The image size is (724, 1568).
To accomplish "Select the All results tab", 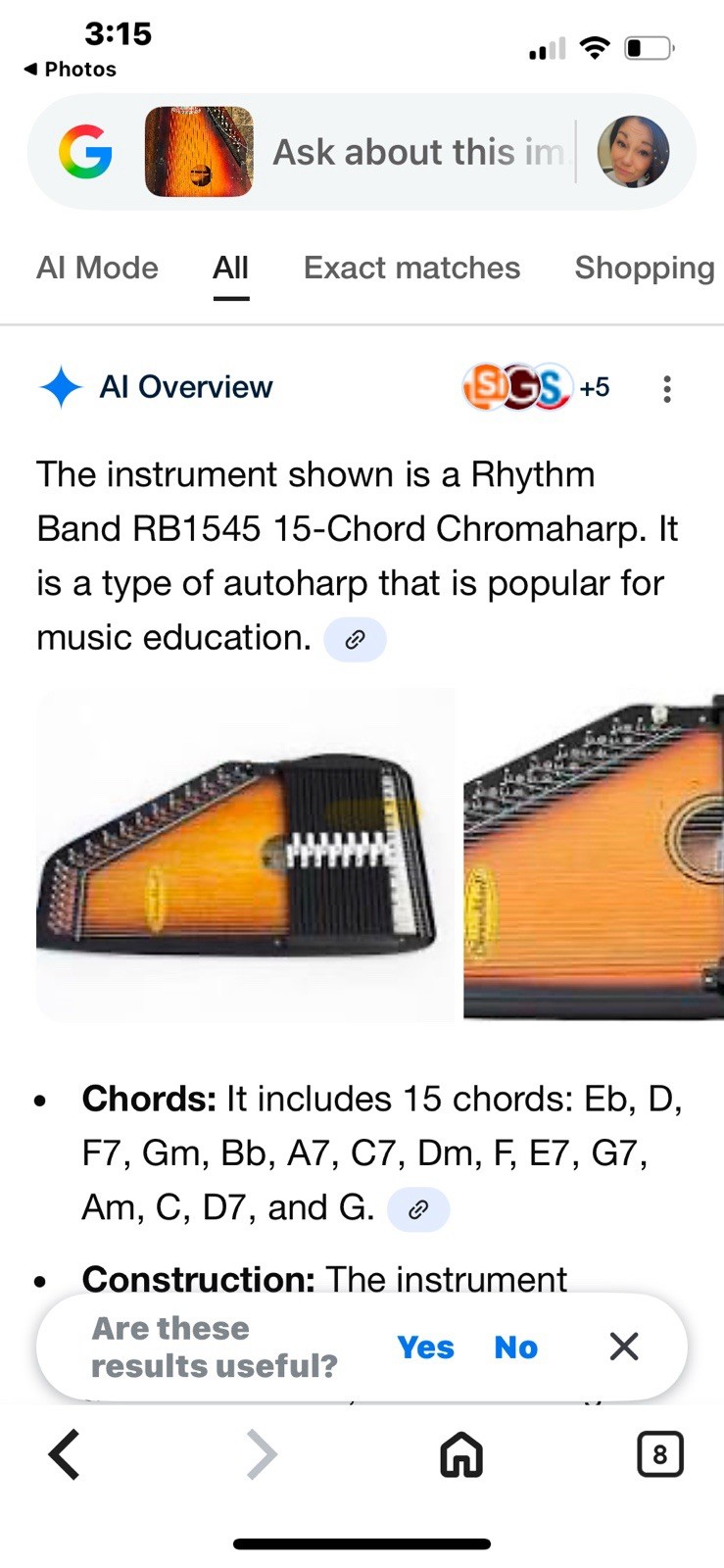I will pyautogui.click(x=230, y=268).
